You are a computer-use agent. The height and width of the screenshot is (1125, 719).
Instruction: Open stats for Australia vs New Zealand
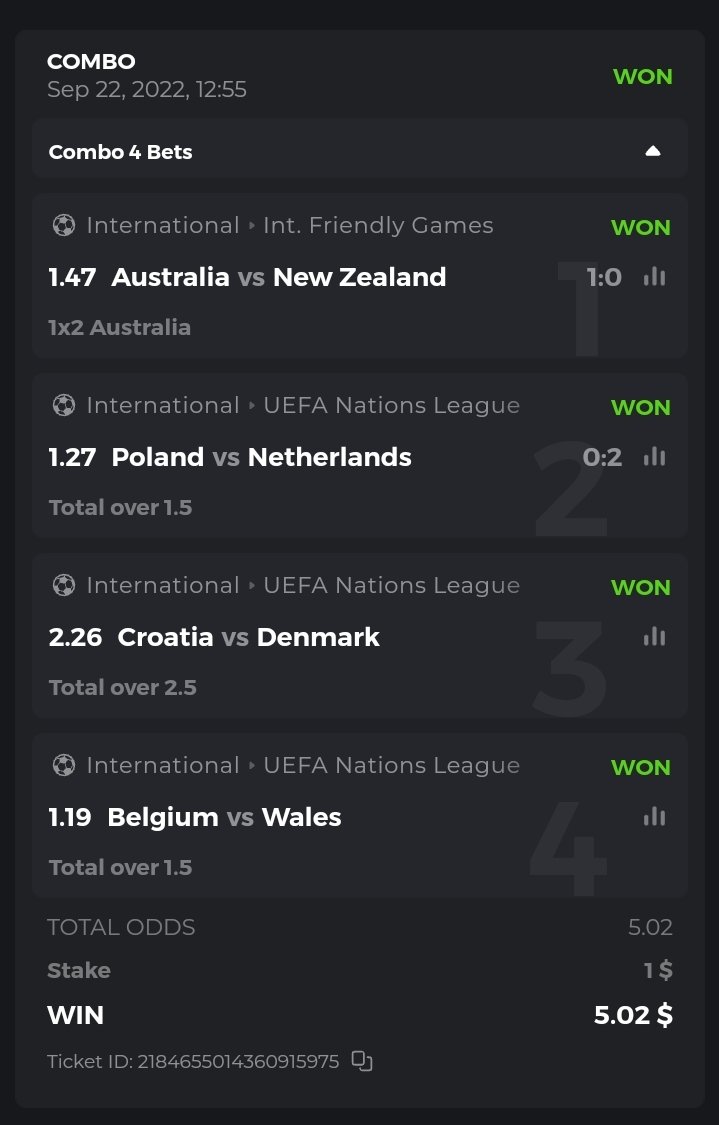[x=655, y=277]
